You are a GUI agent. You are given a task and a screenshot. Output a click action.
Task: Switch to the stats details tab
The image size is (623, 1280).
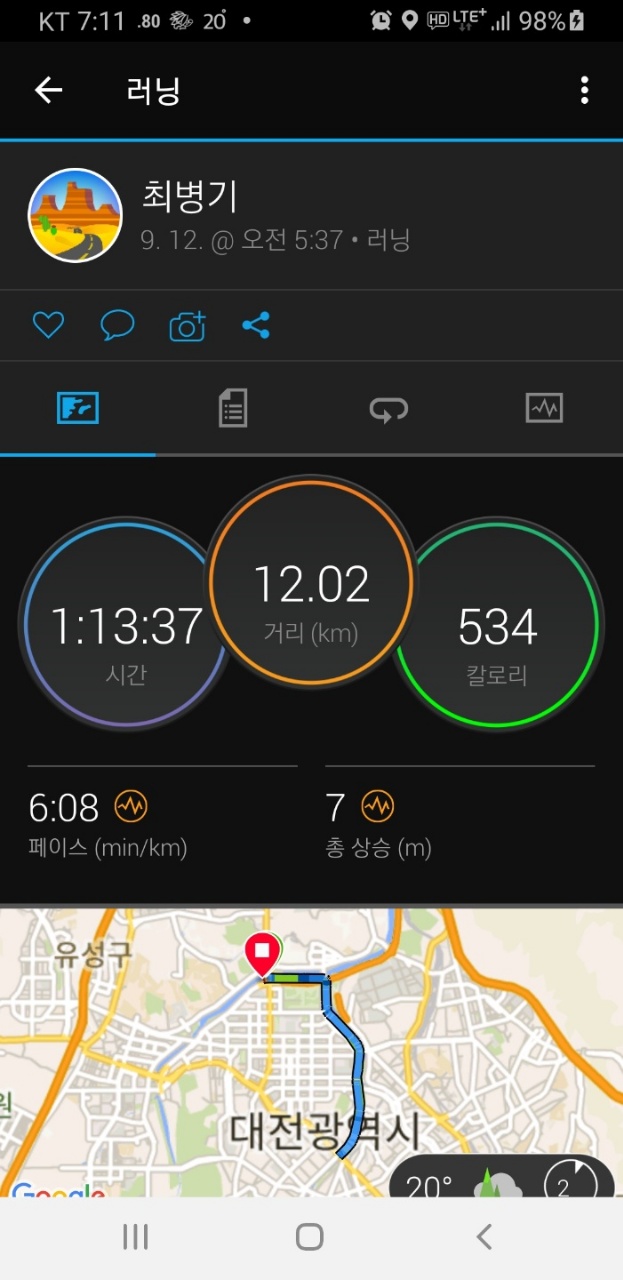click(233, 408)
